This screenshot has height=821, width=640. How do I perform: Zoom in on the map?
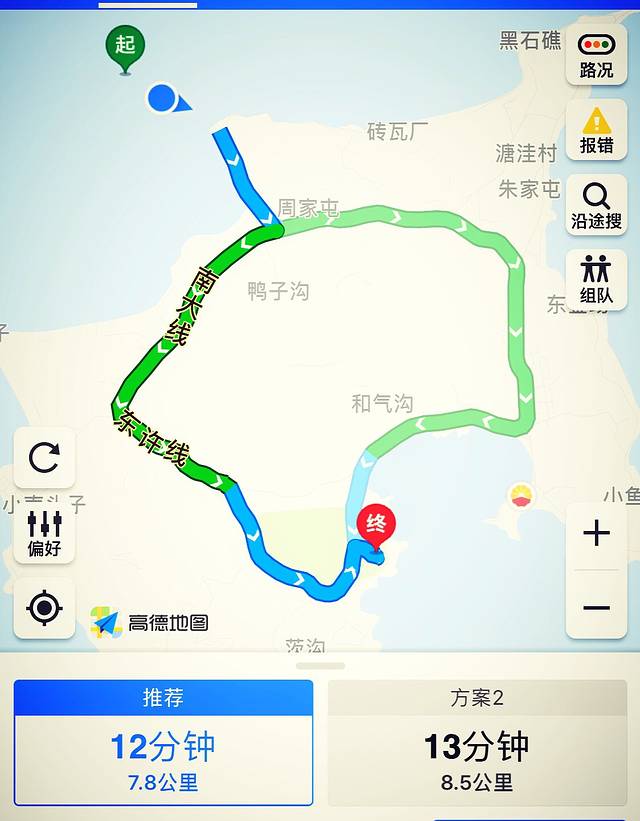click(x=596, y=533)
